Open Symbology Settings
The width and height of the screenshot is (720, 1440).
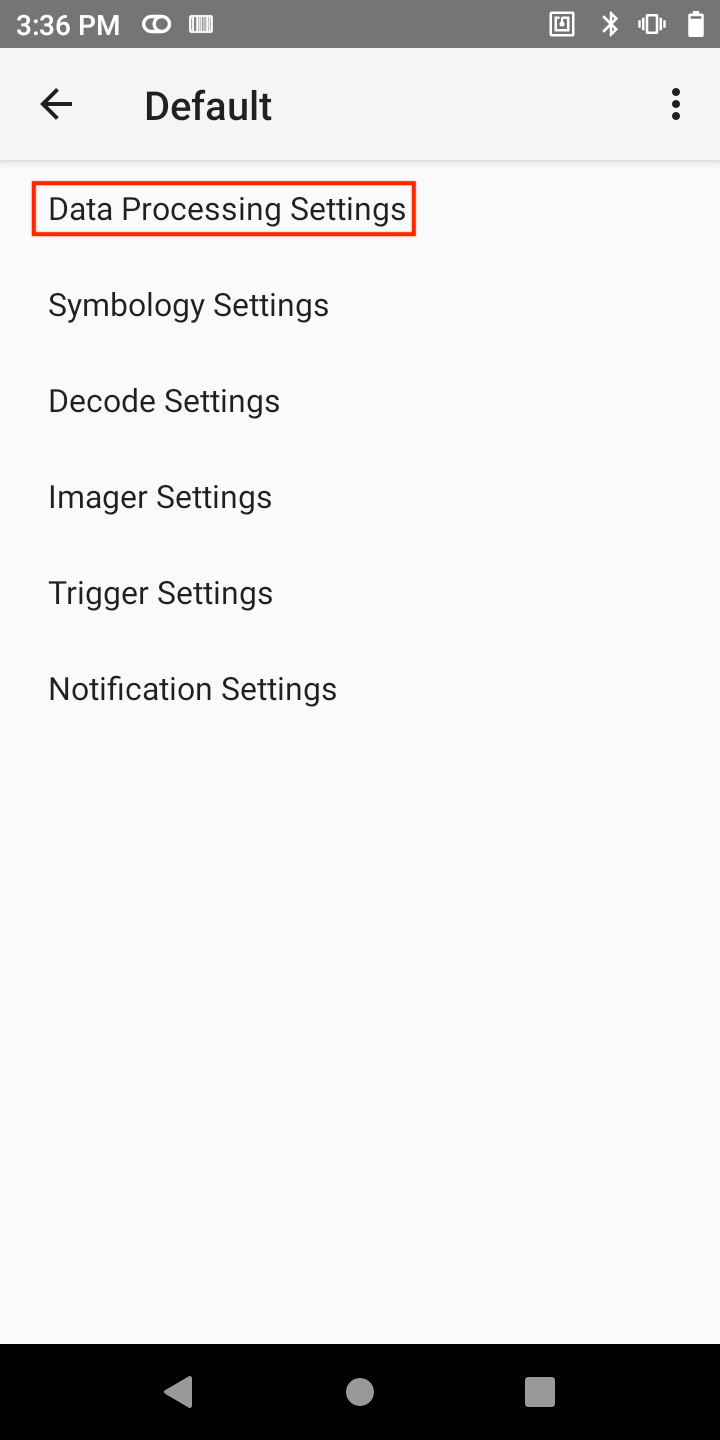188,305
